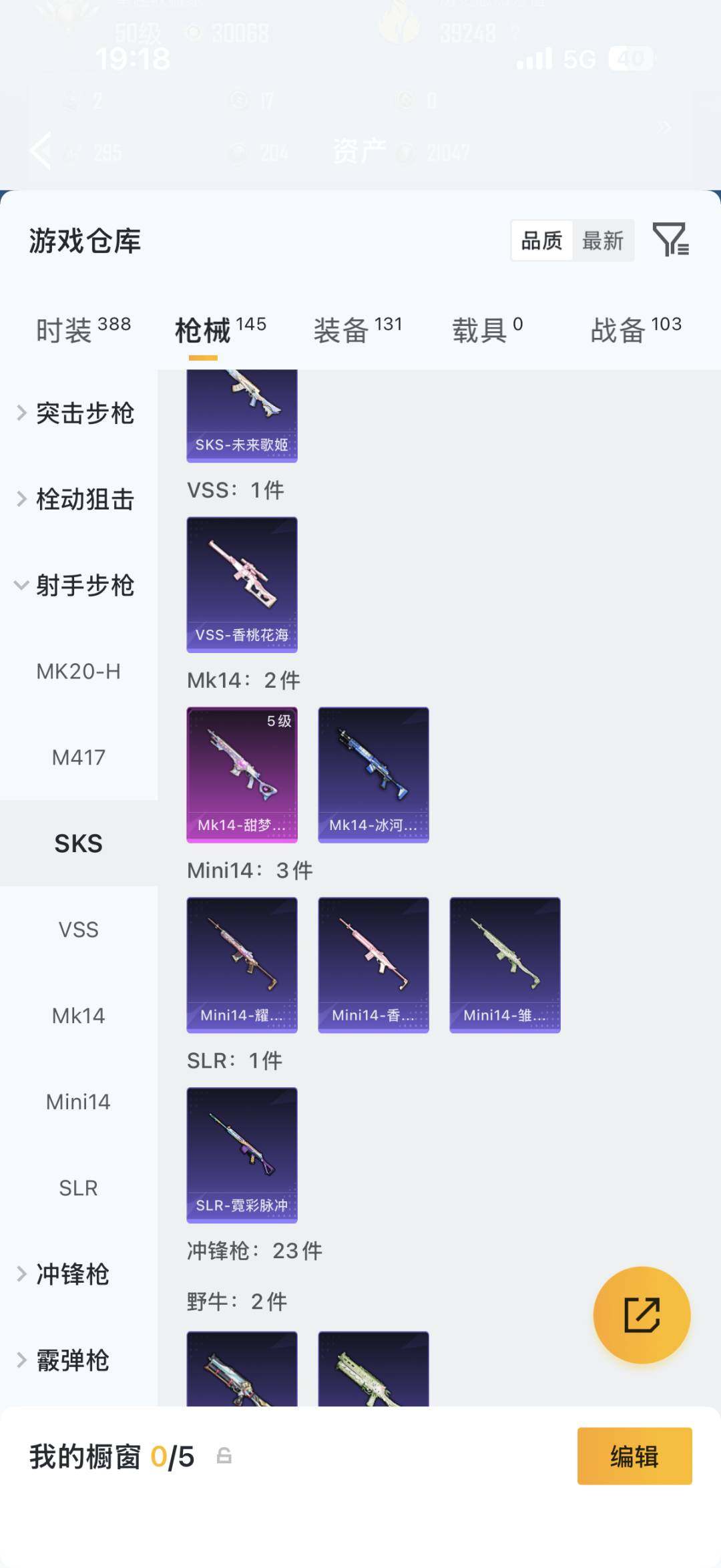Collapse the 射手步枪 category

[x=79, y=586]
